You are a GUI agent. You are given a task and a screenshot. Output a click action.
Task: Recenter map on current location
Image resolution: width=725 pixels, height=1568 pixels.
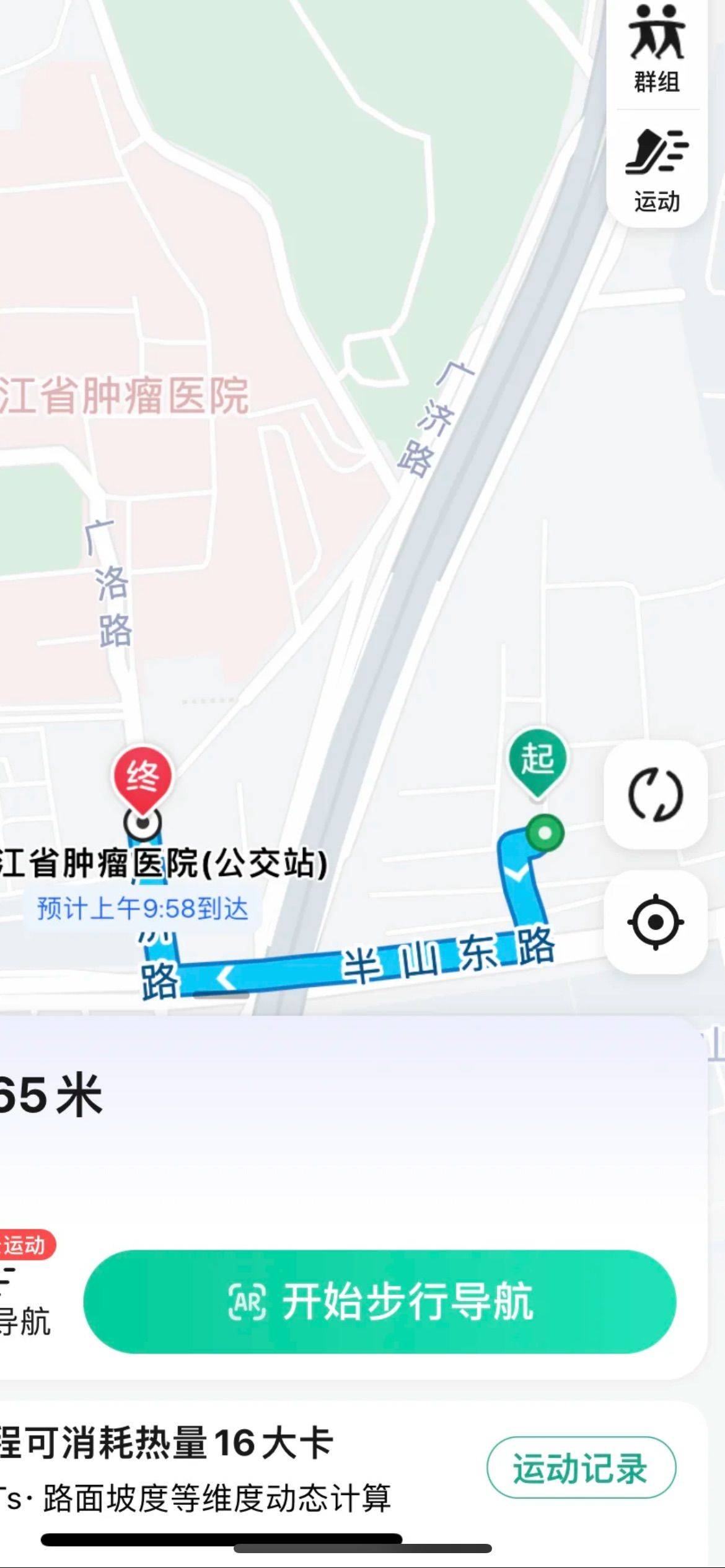tap(656, 922)
